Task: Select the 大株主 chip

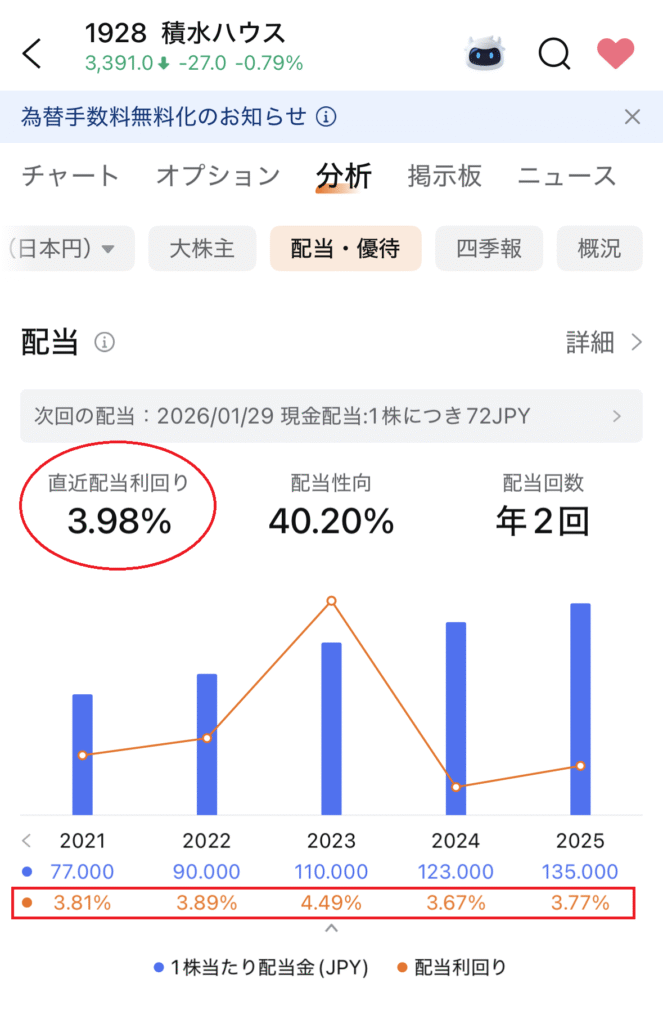Action: pyautogui.click(x=200, y=249)
